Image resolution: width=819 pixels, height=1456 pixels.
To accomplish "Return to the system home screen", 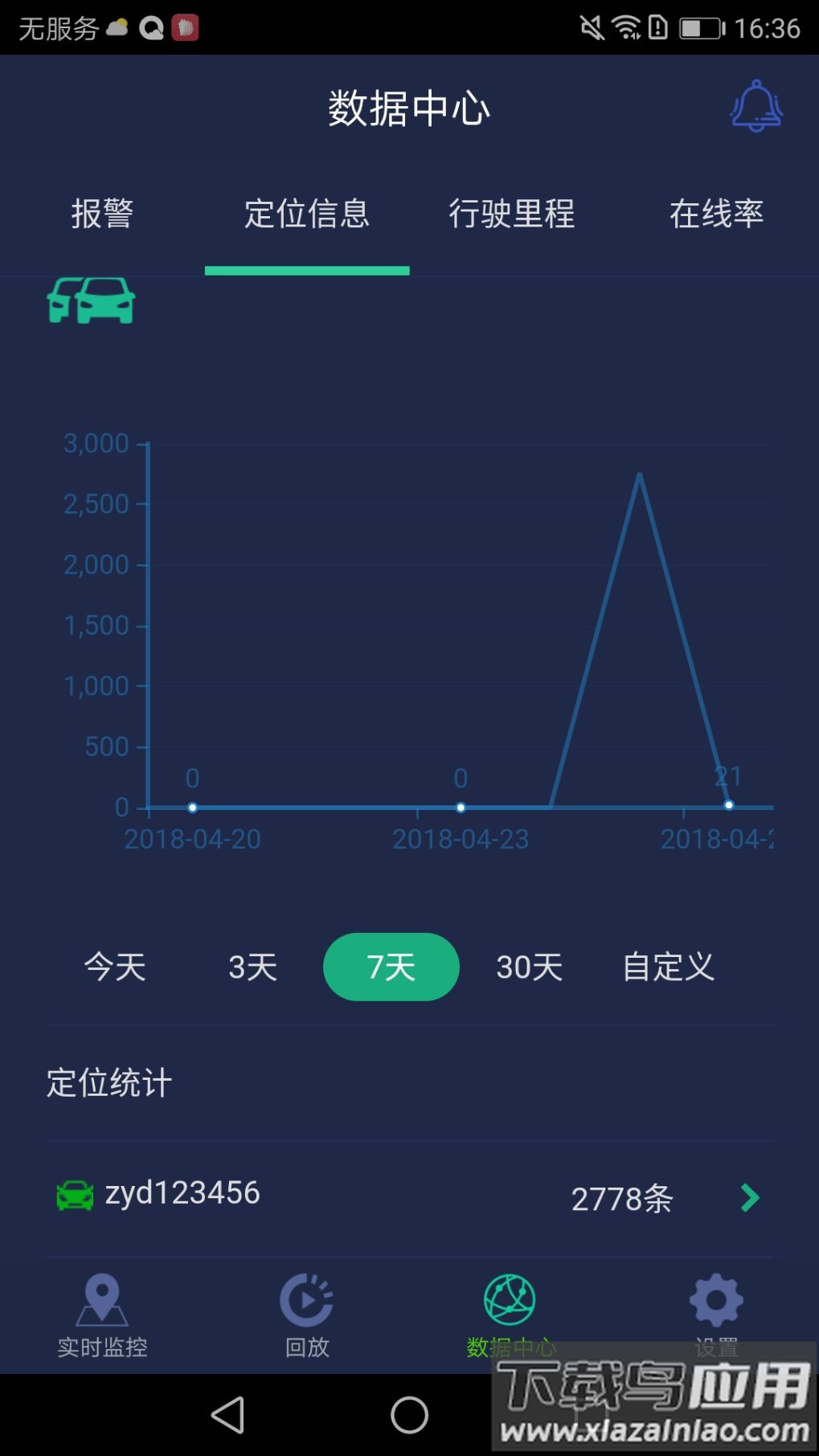I will [x=409, y=1414].
